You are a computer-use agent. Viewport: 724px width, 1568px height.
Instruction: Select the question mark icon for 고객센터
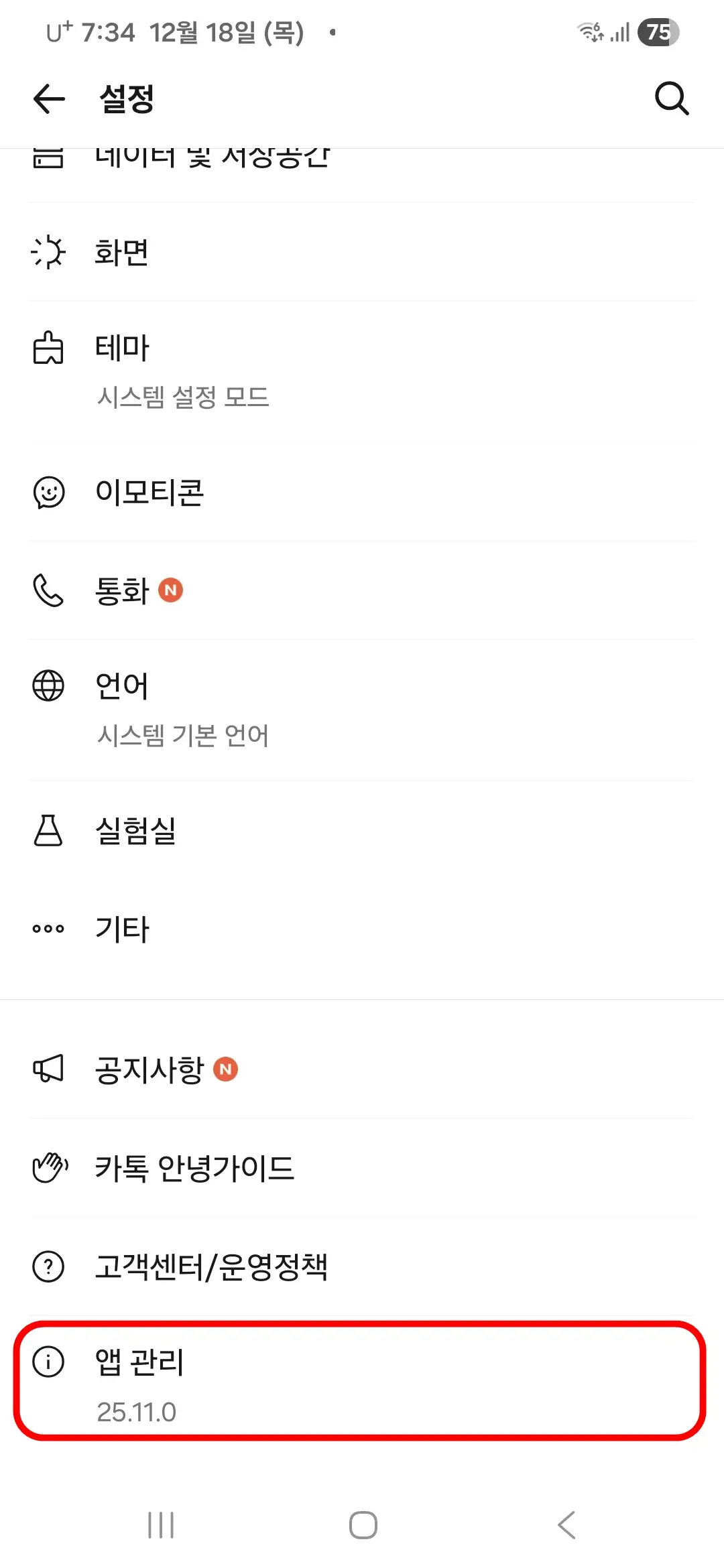point(48,1265)
